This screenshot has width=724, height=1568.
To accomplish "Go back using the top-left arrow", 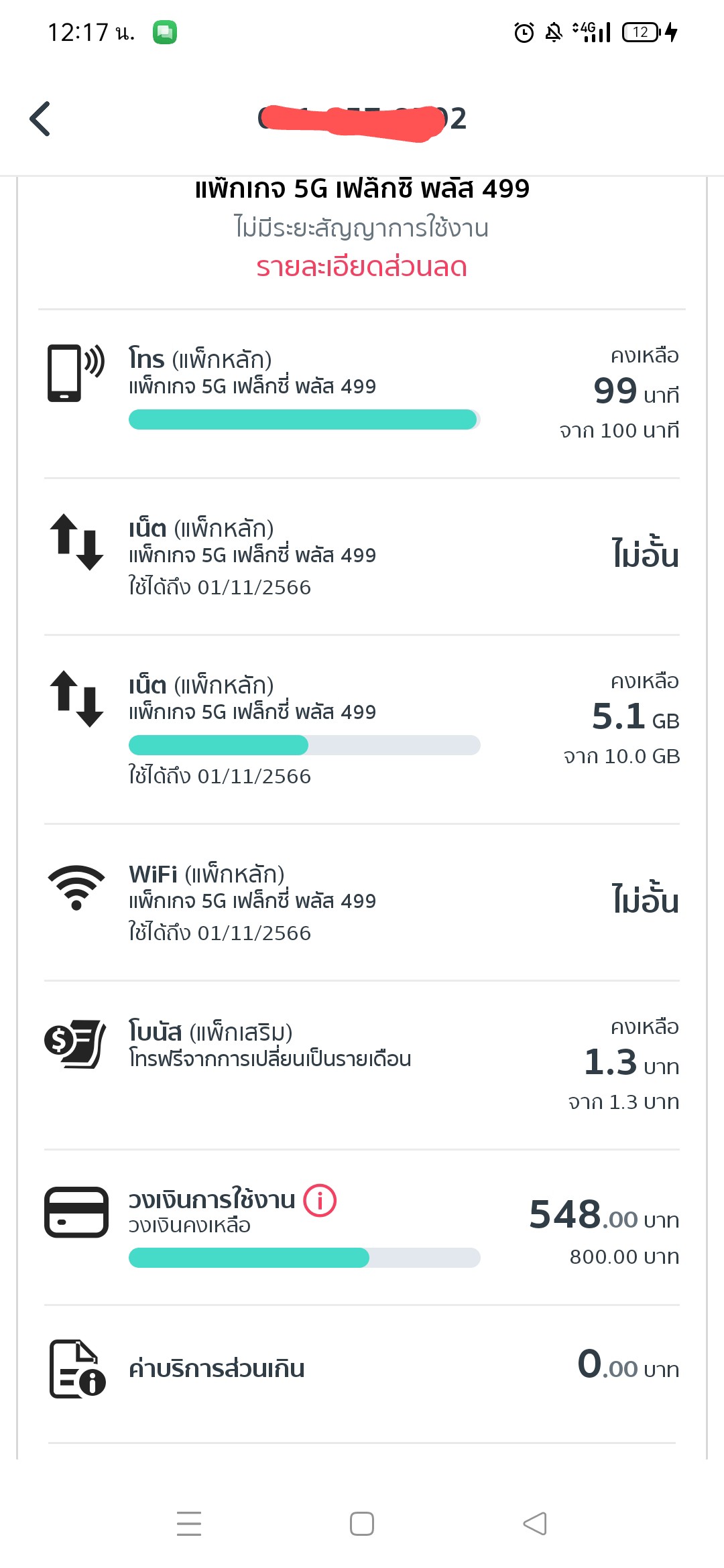I will point(40,119).
